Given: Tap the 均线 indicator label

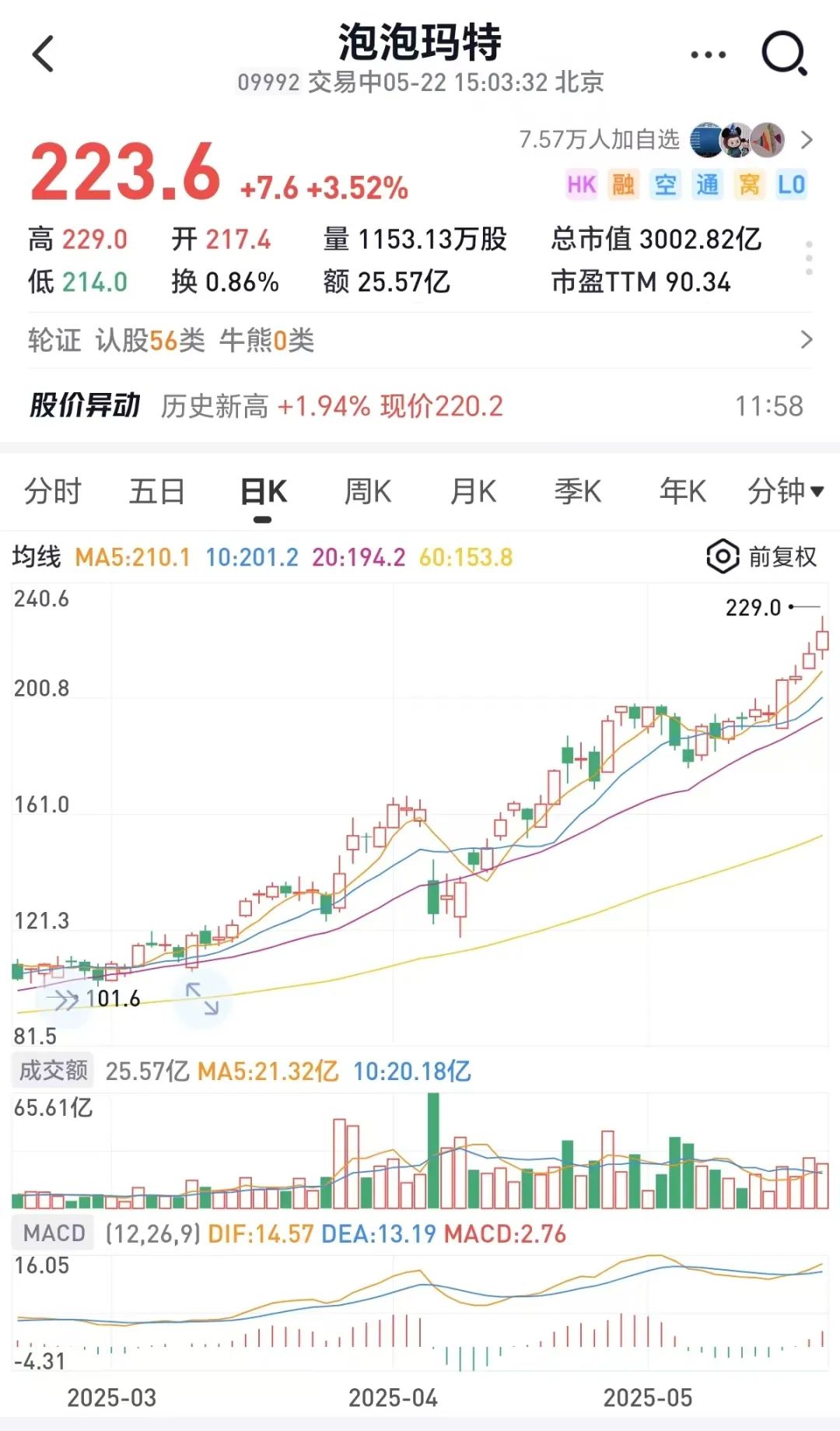Looking at the screenshot, I should [37, 557].
